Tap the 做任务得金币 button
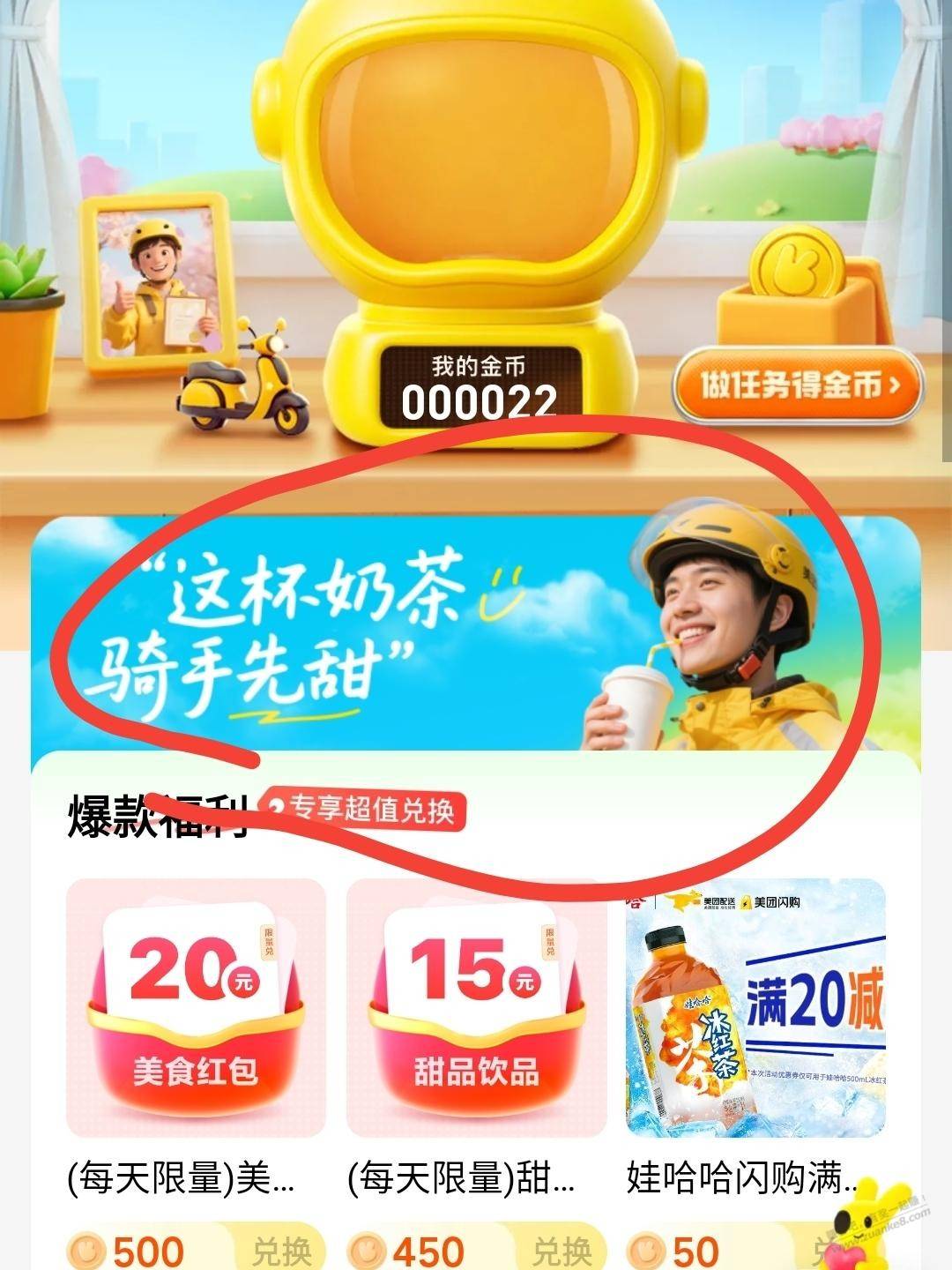Screen dimensions: 952x1270 click(x=798, y=385)
